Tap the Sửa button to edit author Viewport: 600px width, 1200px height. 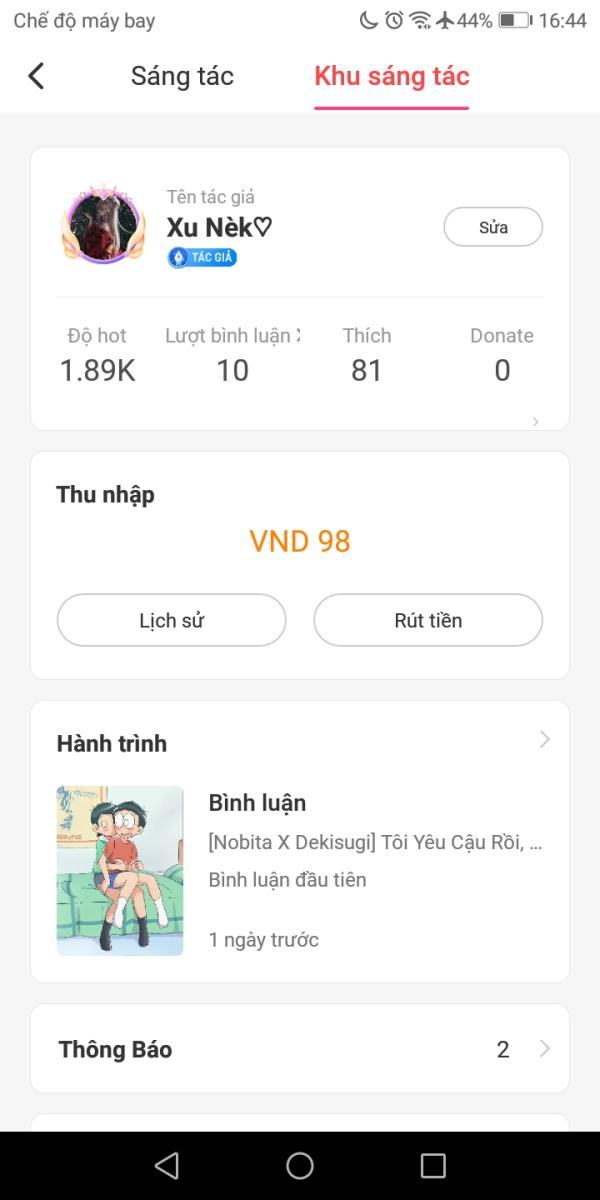pyautogui.click(x=493, y=227)
